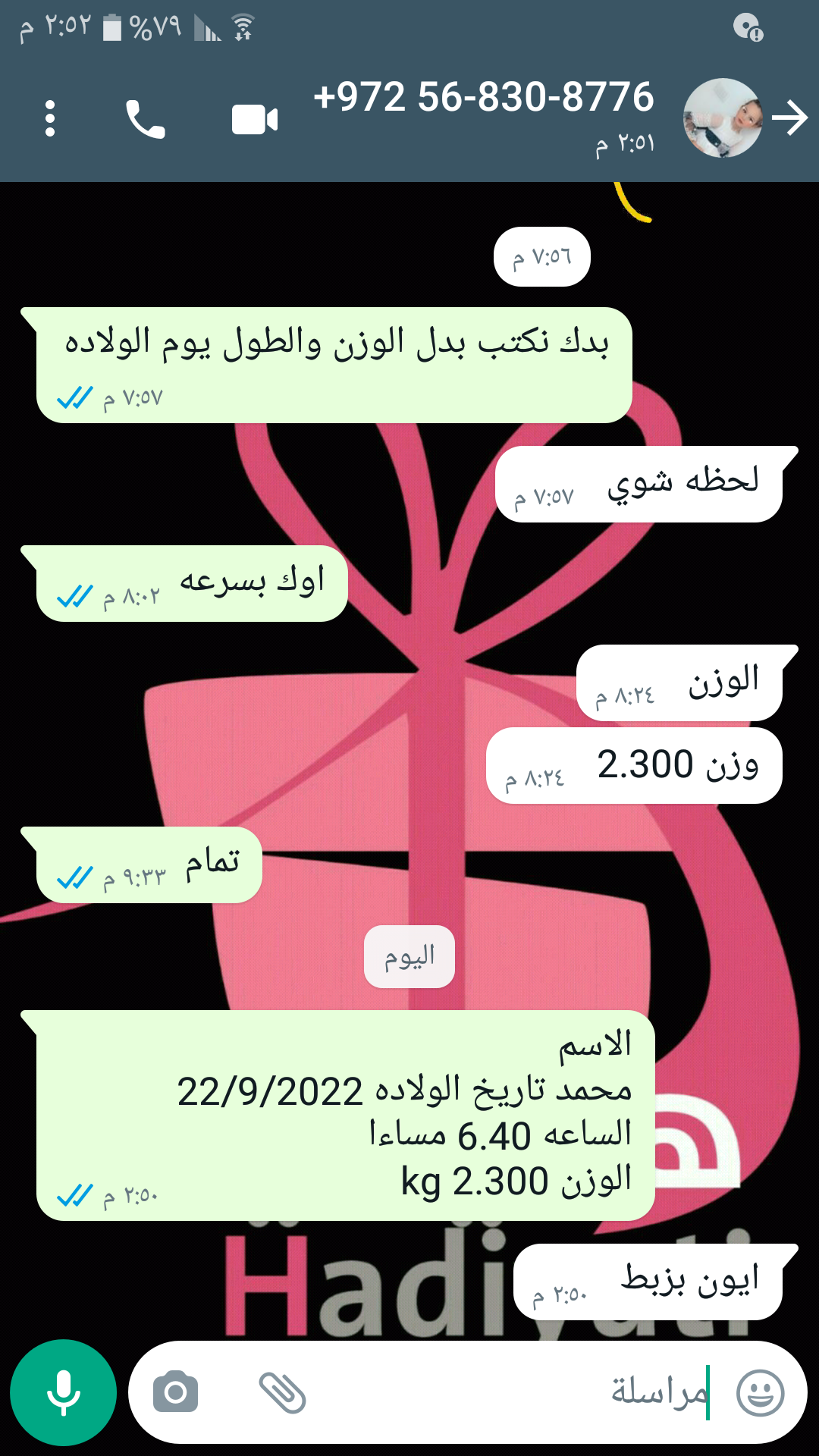The height and width of the screenshot is (1456, 819).
Task: Open the camera from the message bar
Action: pos(175,1392)
